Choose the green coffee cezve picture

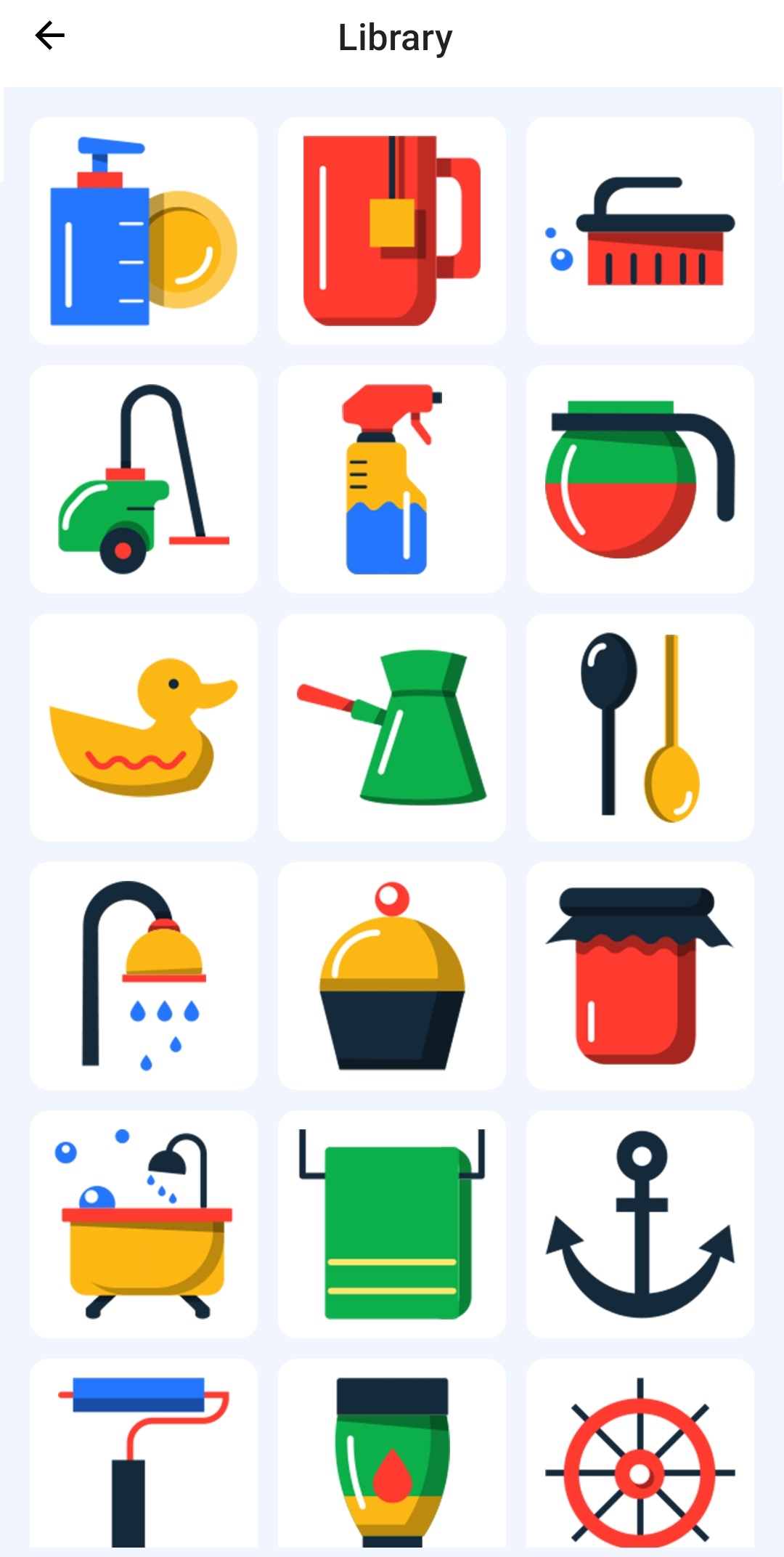click(392, 728)
